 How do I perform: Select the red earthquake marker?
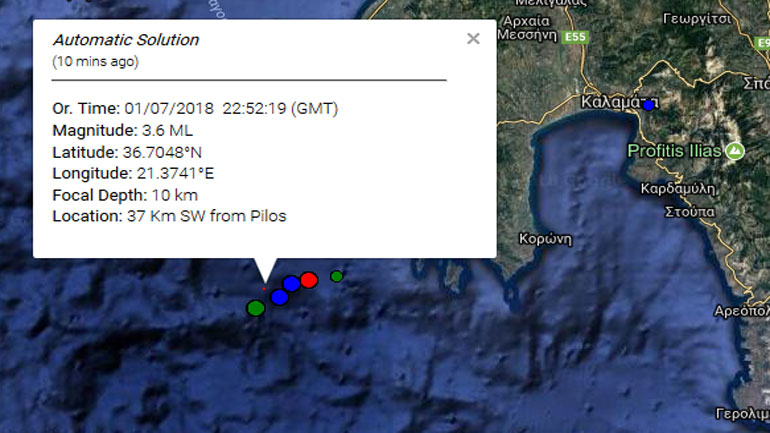click(x=309, y=279)
